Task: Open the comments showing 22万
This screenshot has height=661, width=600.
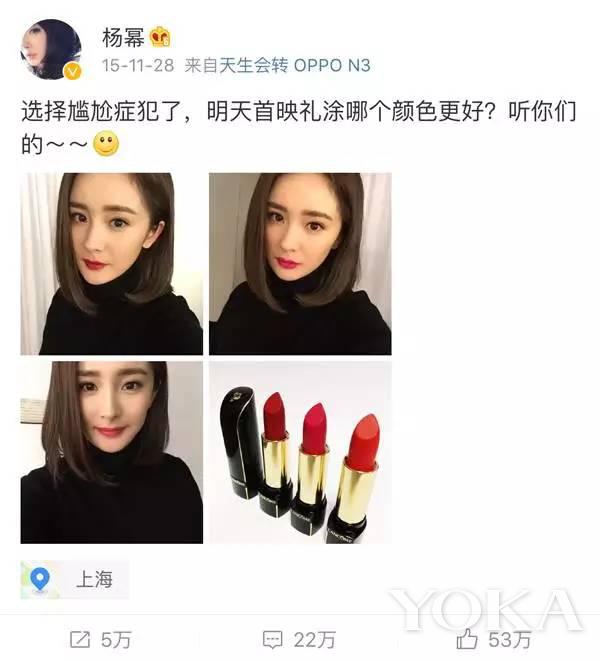Action: point(298,638)
